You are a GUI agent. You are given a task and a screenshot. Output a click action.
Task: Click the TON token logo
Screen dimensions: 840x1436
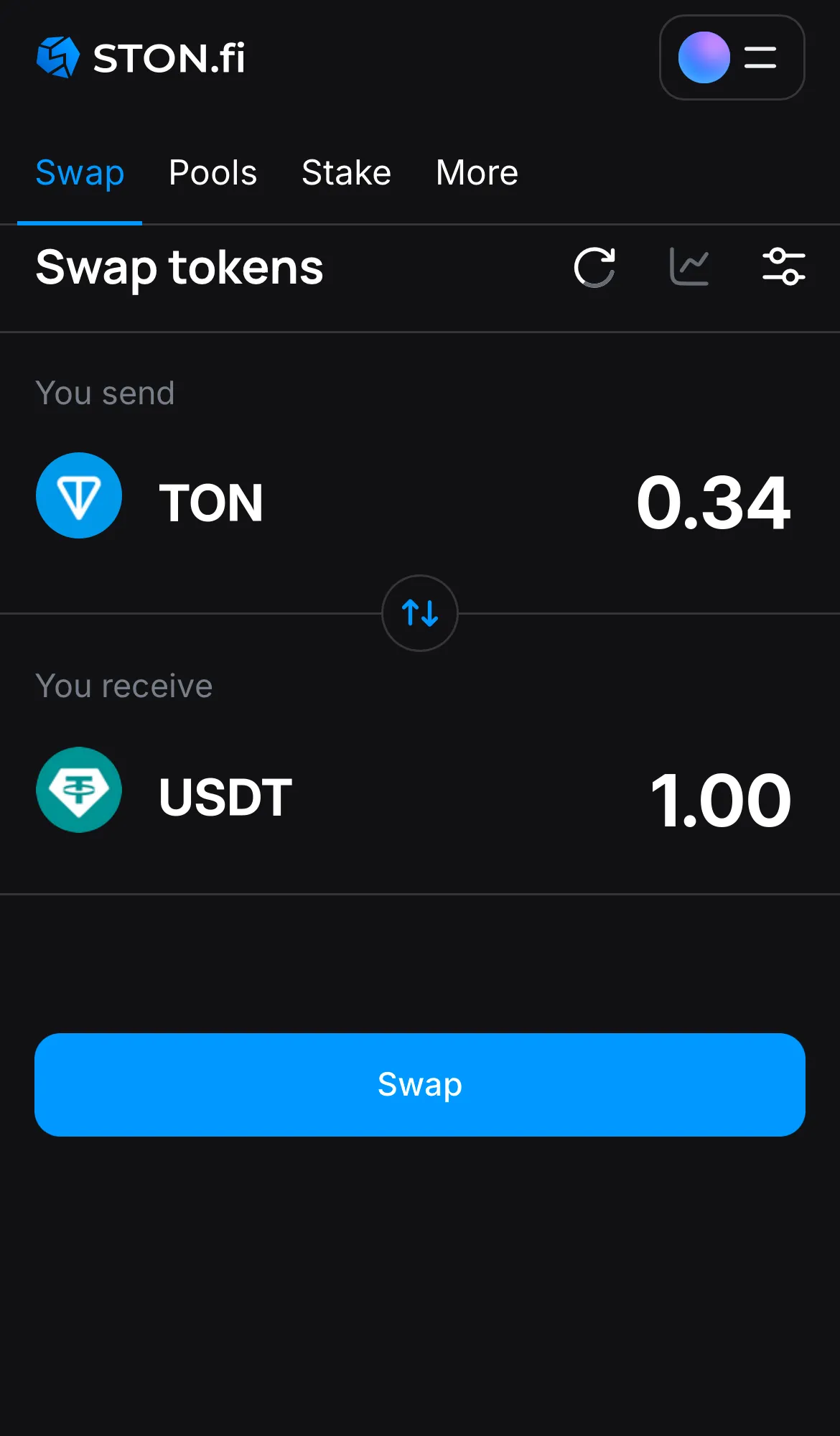pyautogui.click(x=79, y=495)
